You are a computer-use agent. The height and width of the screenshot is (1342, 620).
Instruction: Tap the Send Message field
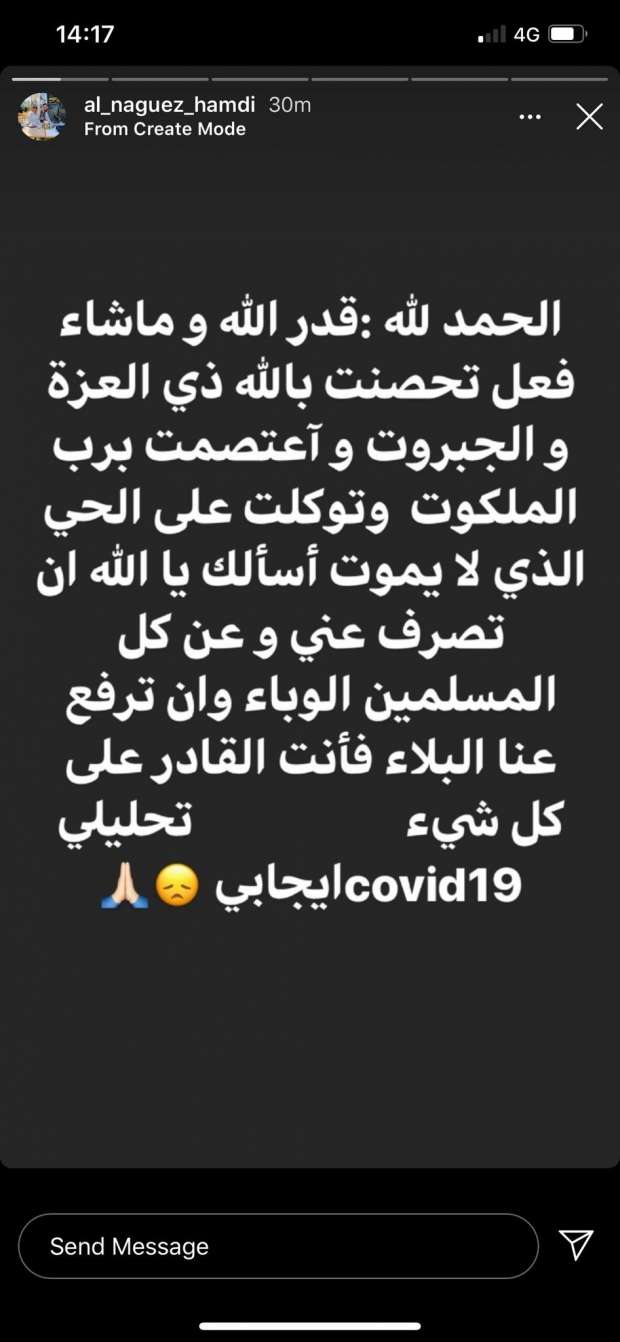[x=278, y=1246]
